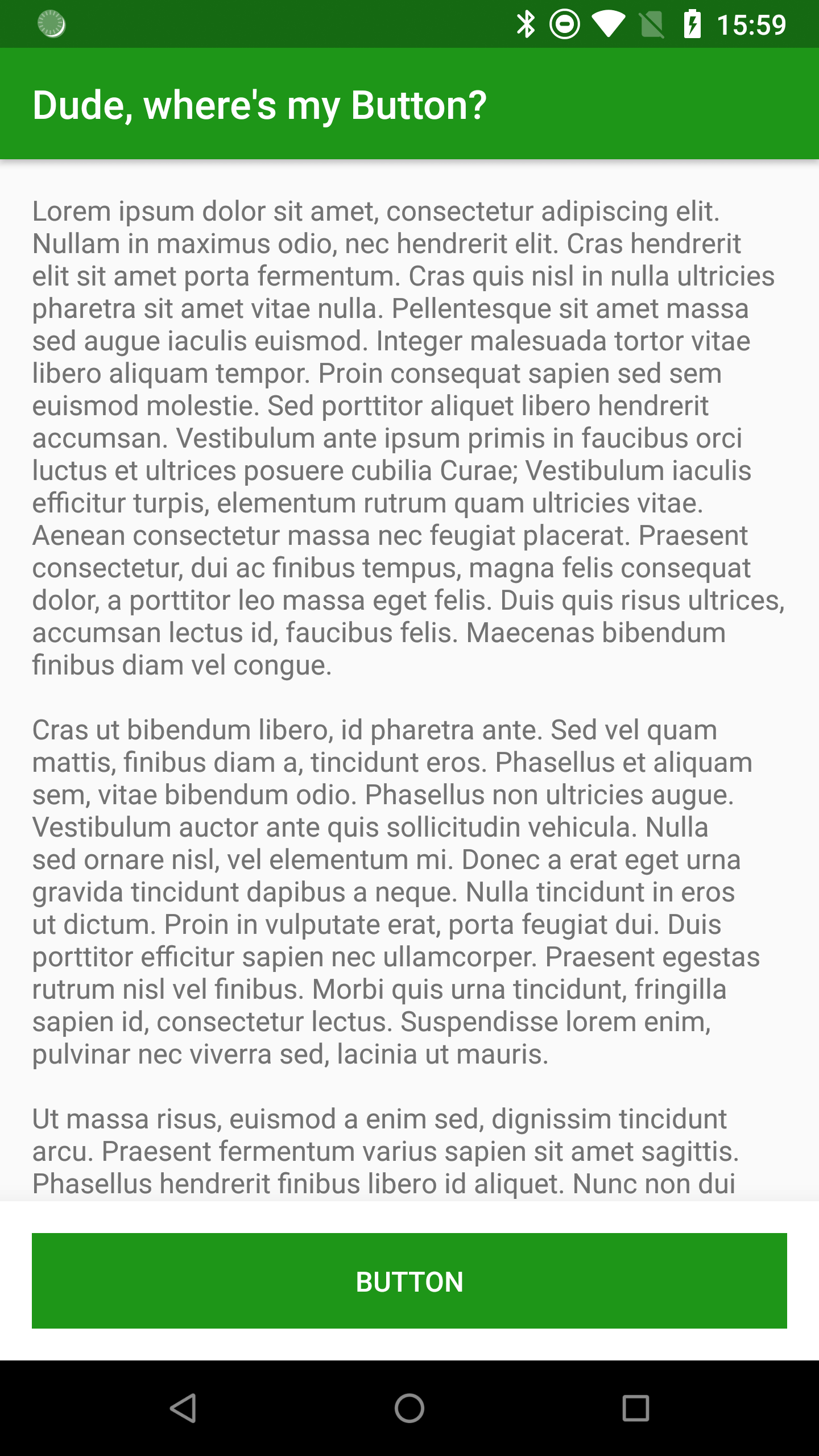Go back with the system back arrow
The width and height of the screenshot is (819, 1456).
click(183, 1408)
